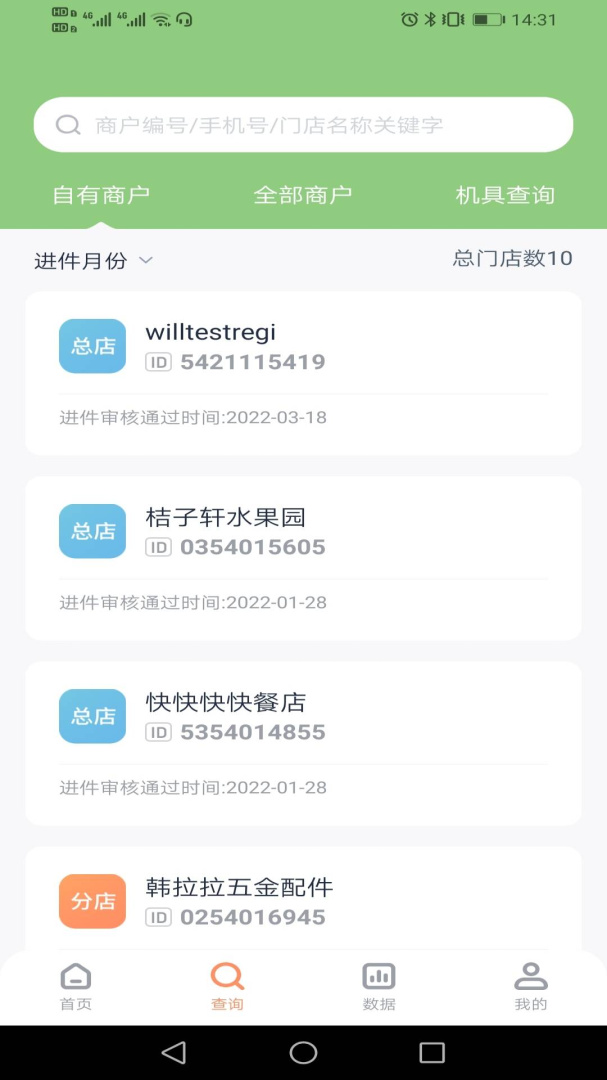Open the 韩拉拉五金配件 branch card
Screen dimensions: 607x1080
pos(303,900)
